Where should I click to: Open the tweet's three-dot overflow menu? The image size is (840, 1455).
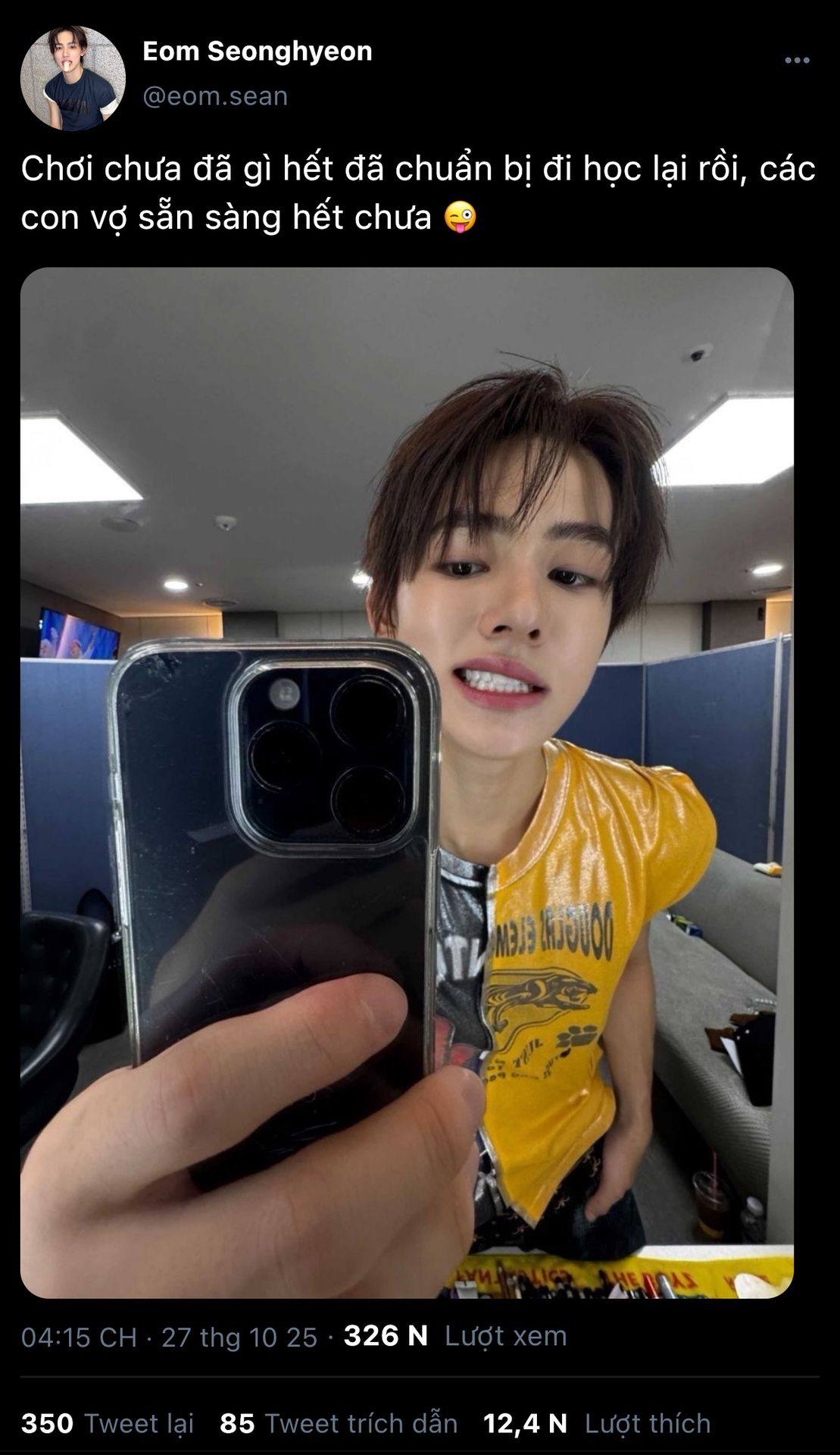click(797, 61)
